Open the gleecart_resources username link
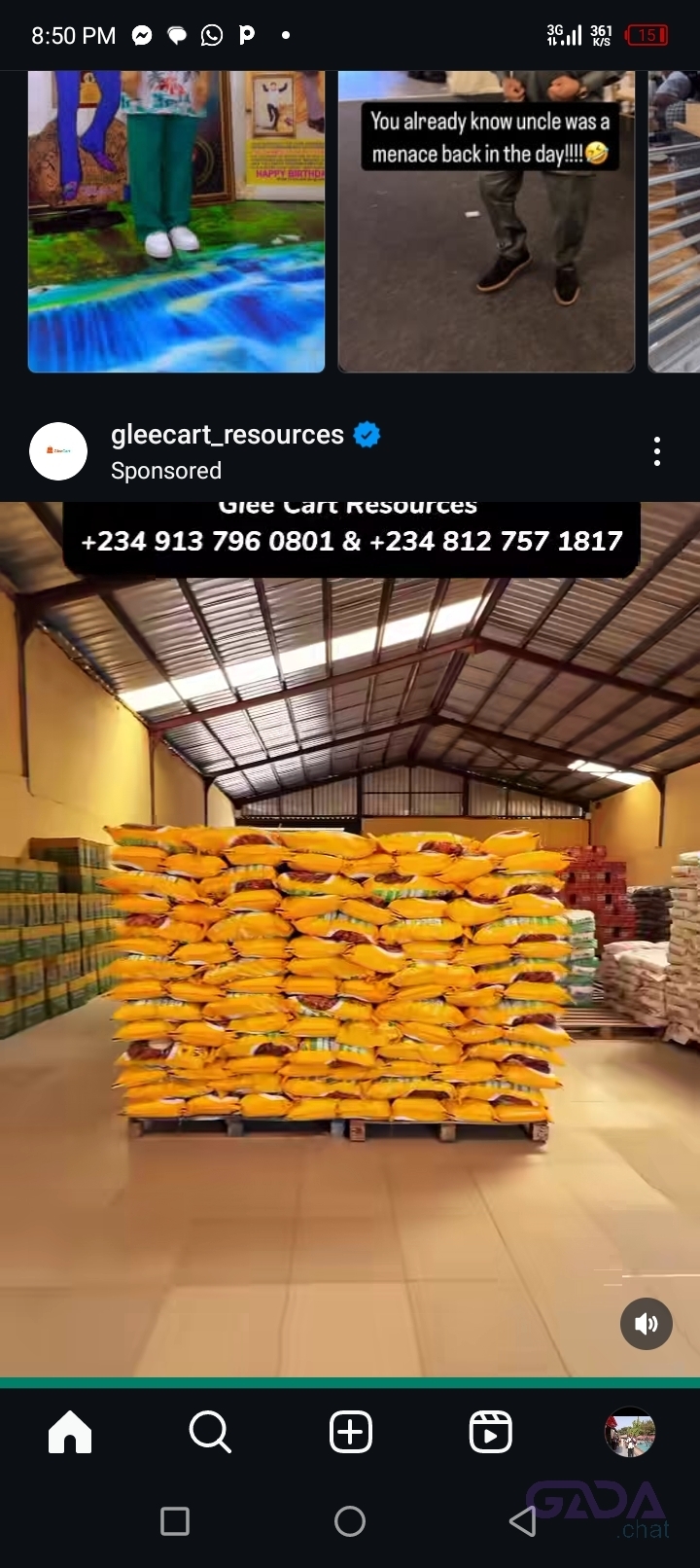This screenshot has height=1568, width=700. [x=227, y=435]
